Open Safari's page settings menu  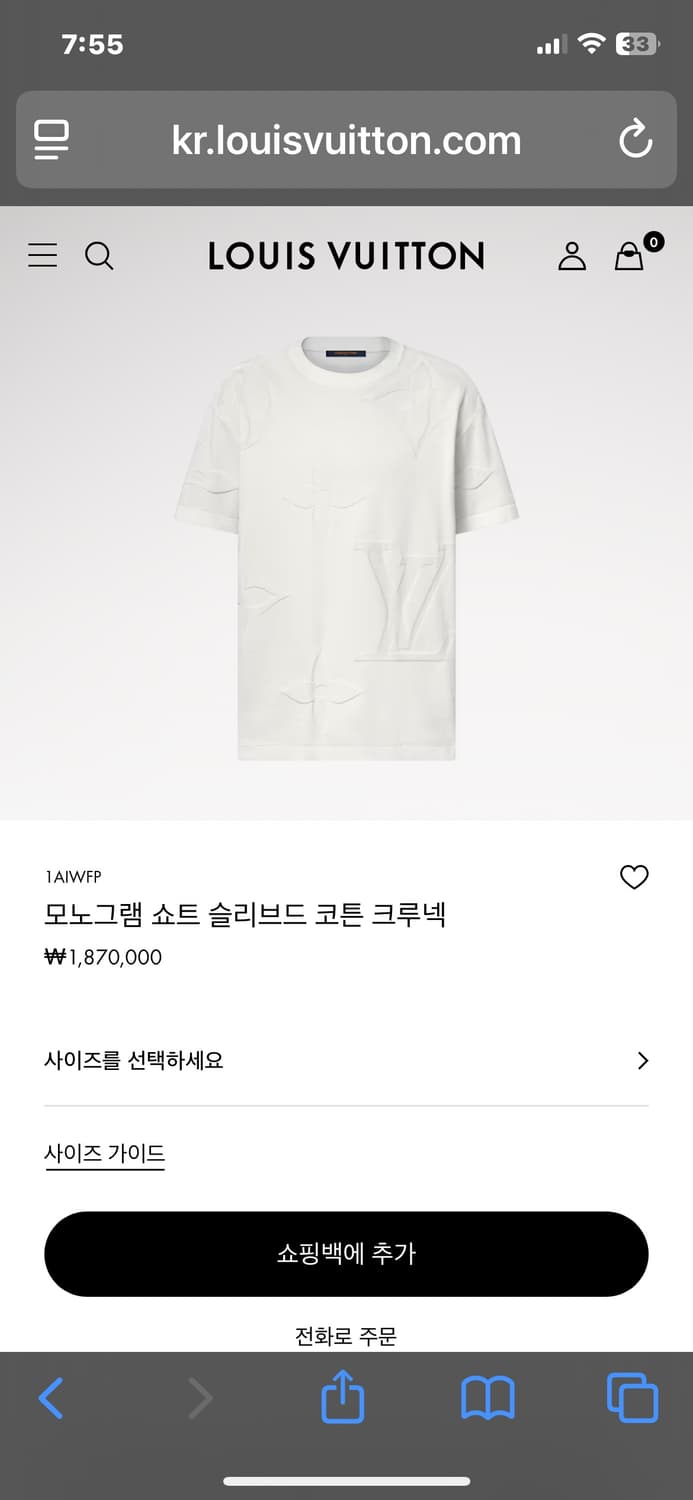pyautogui.click(x=51, y=140)
